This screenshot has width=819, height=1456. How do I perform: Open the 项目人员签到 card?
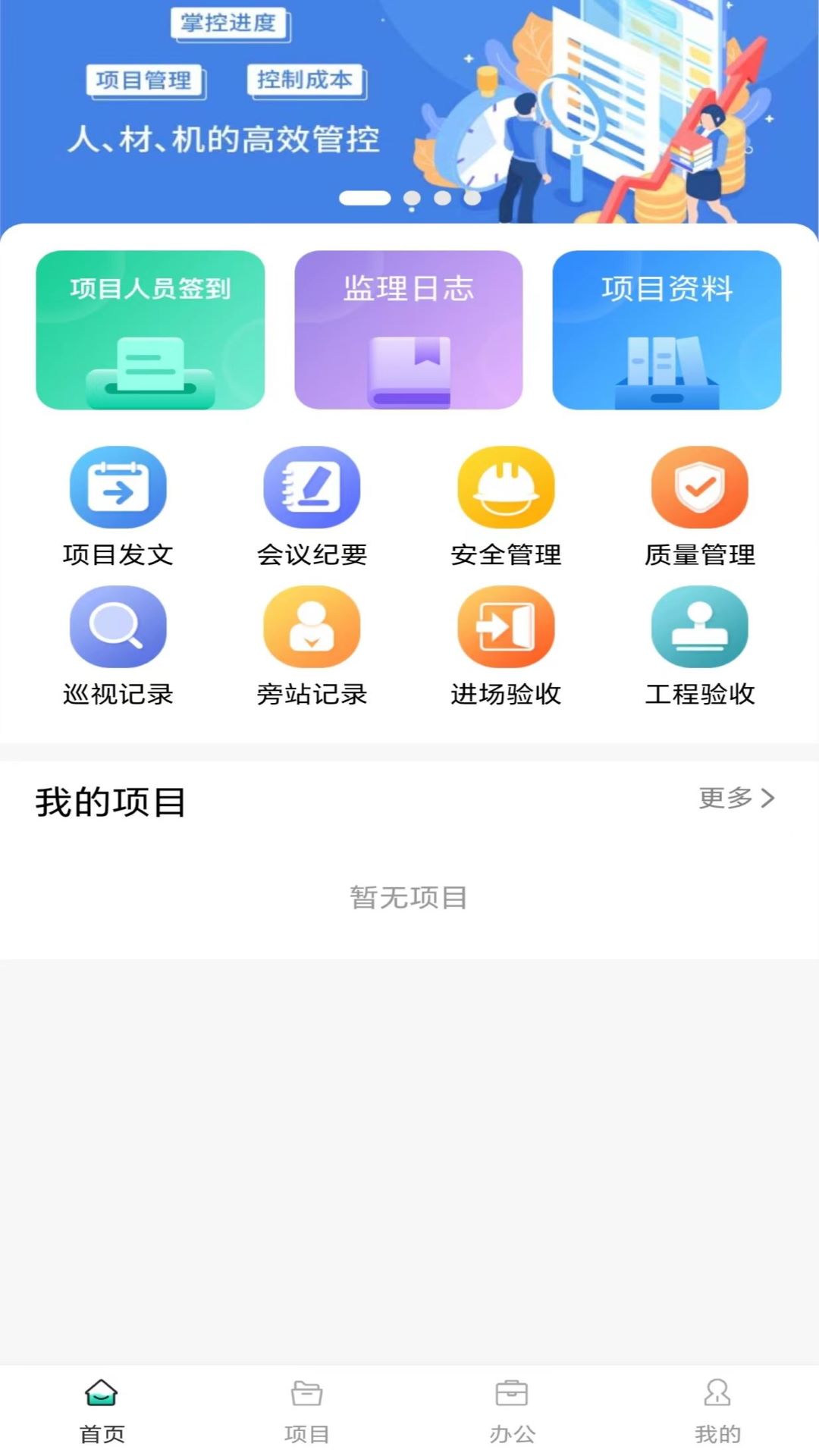coord(151,329)
